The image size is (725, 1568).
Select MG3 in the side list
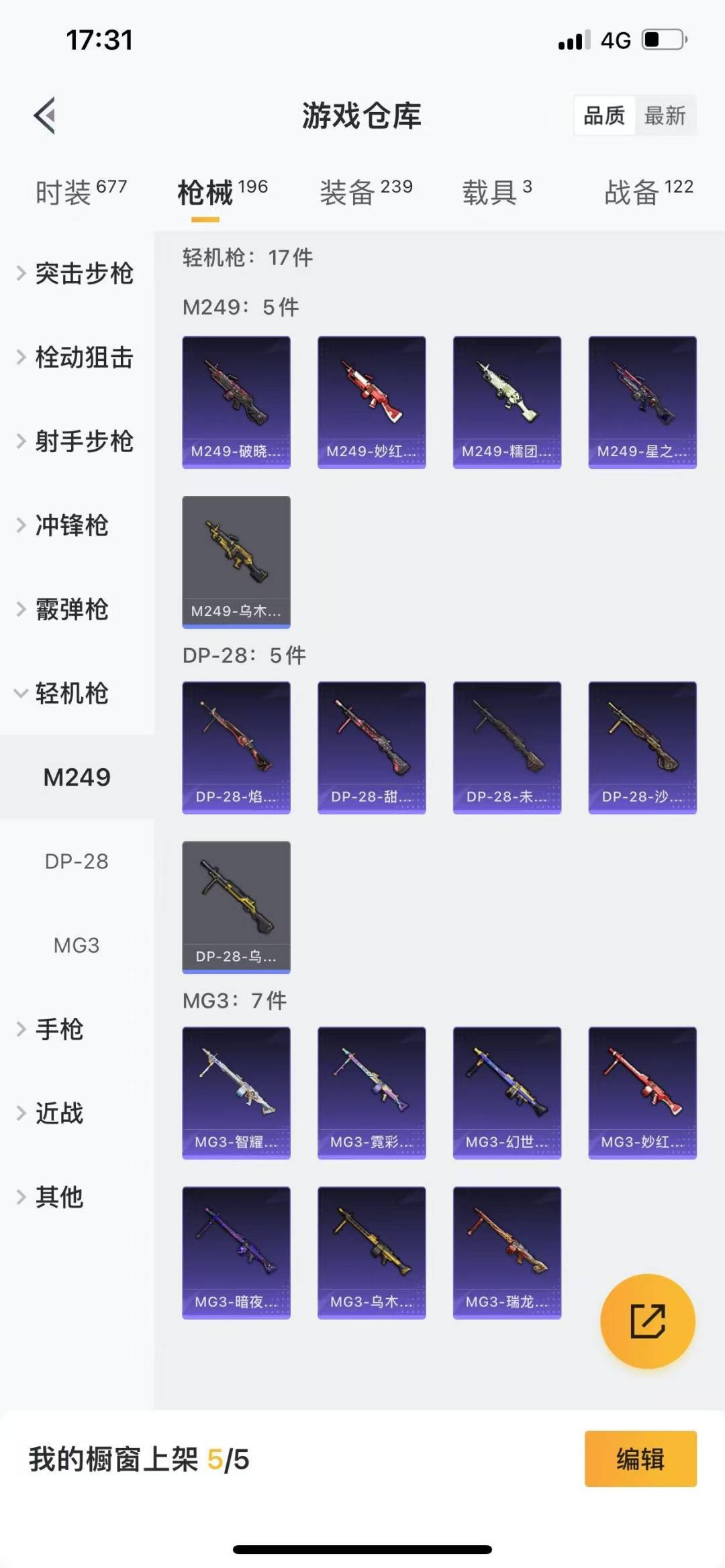[77, 945]
